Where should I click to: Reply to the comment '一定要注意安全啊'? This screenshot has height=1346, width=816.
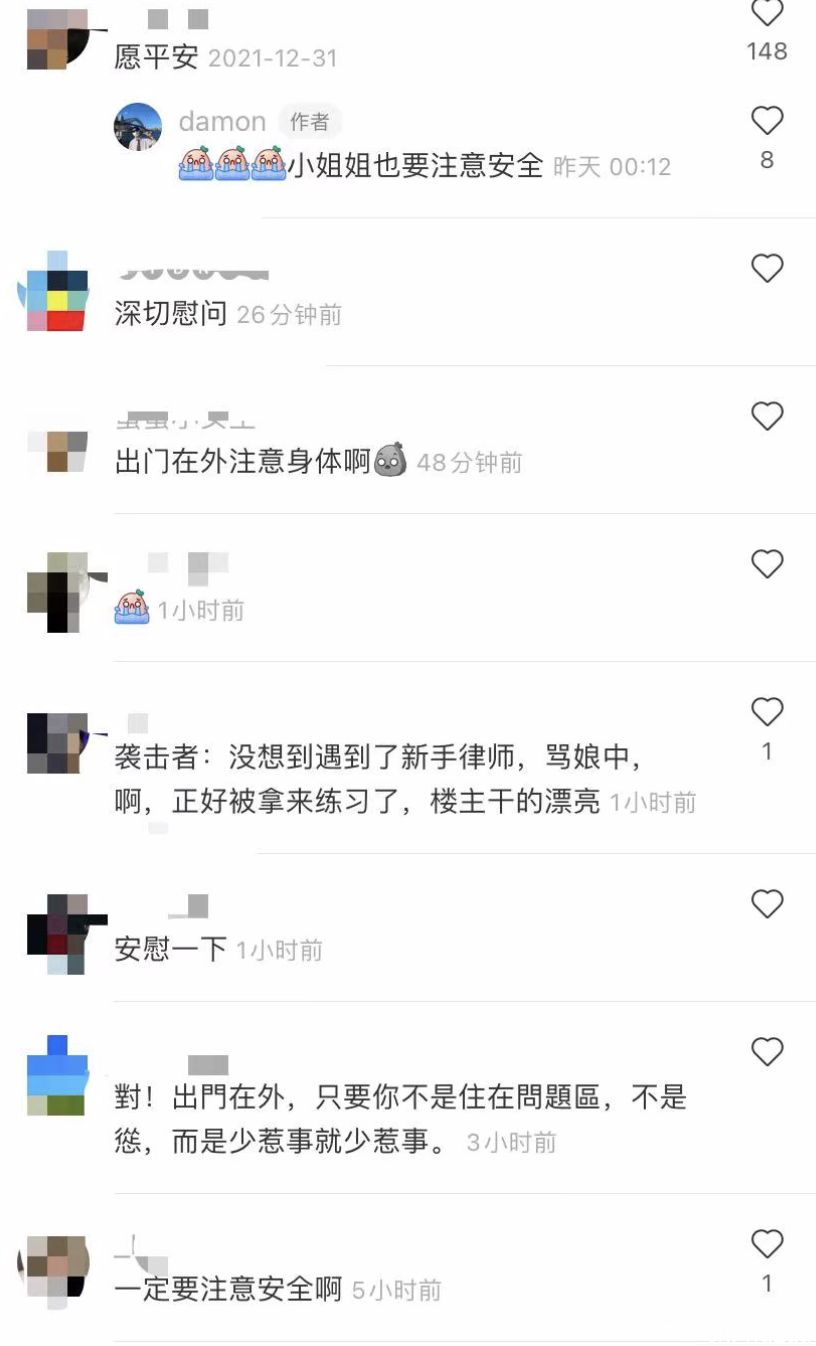coord(229,1290)
